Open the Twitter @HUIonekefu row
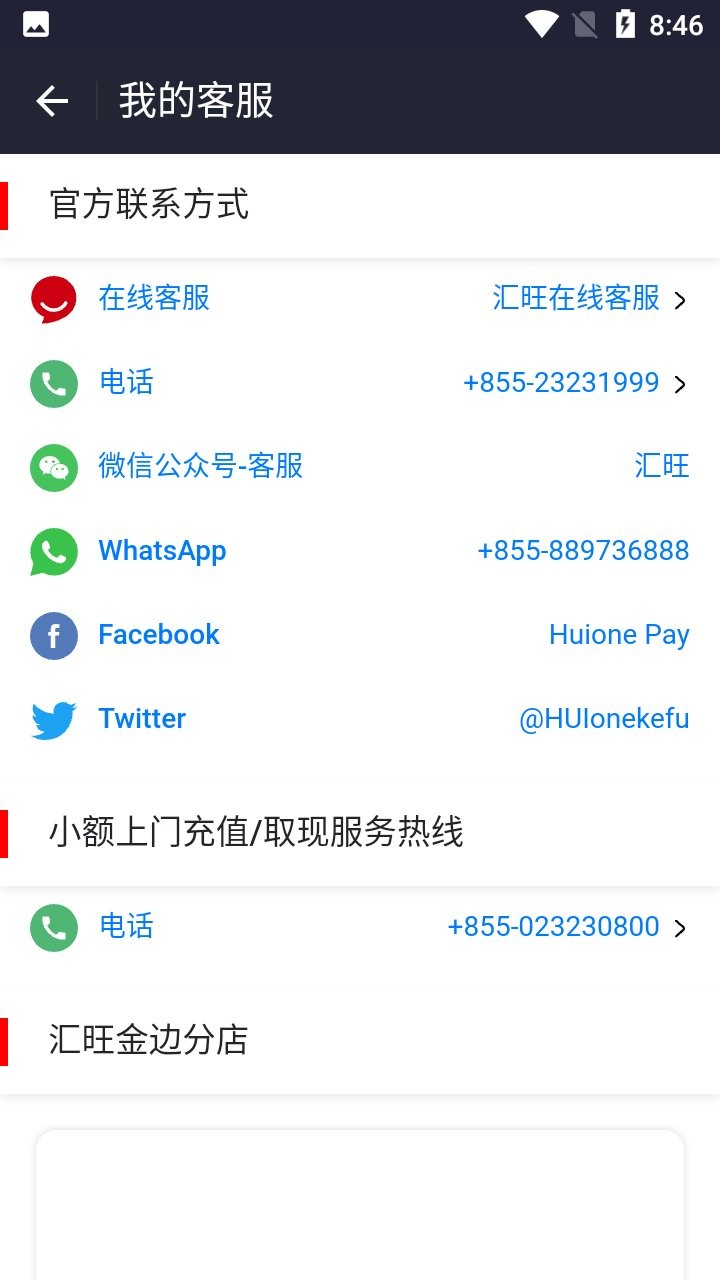Screen dimensions: 720x1280 (x=360, y=719)
